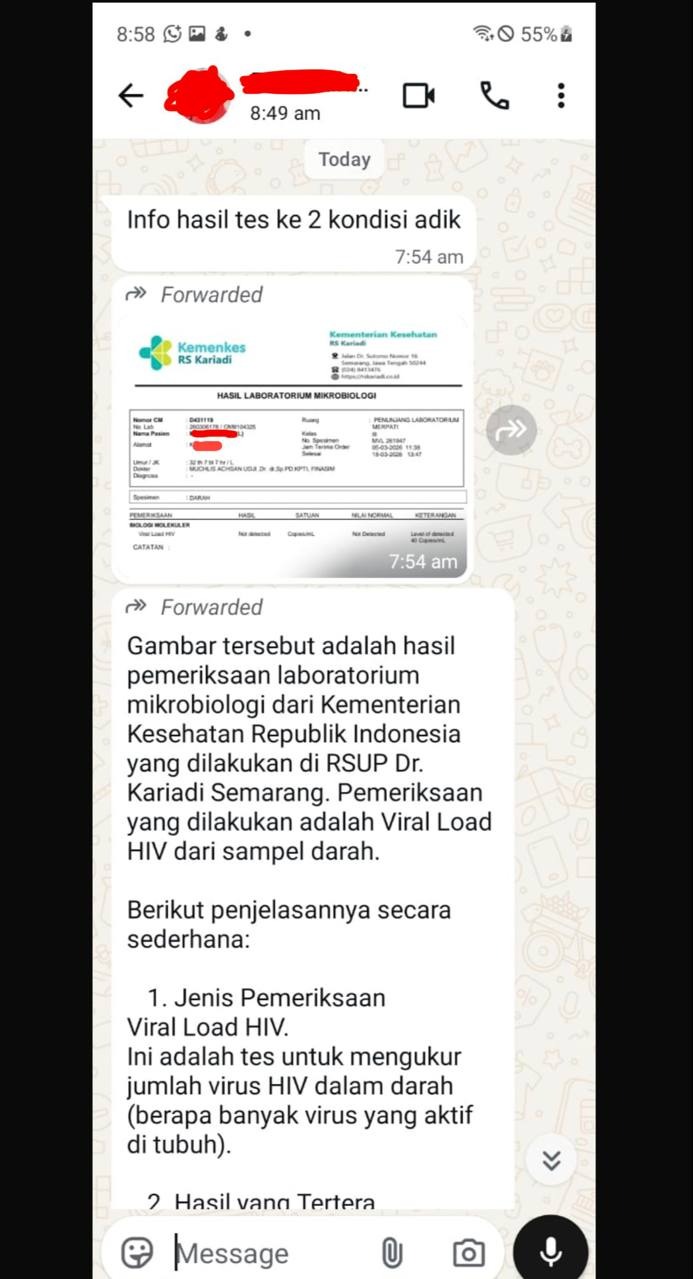Open the emoji picker
The width and height of the screenshot is (693, 1279).
pos(137,1252)
